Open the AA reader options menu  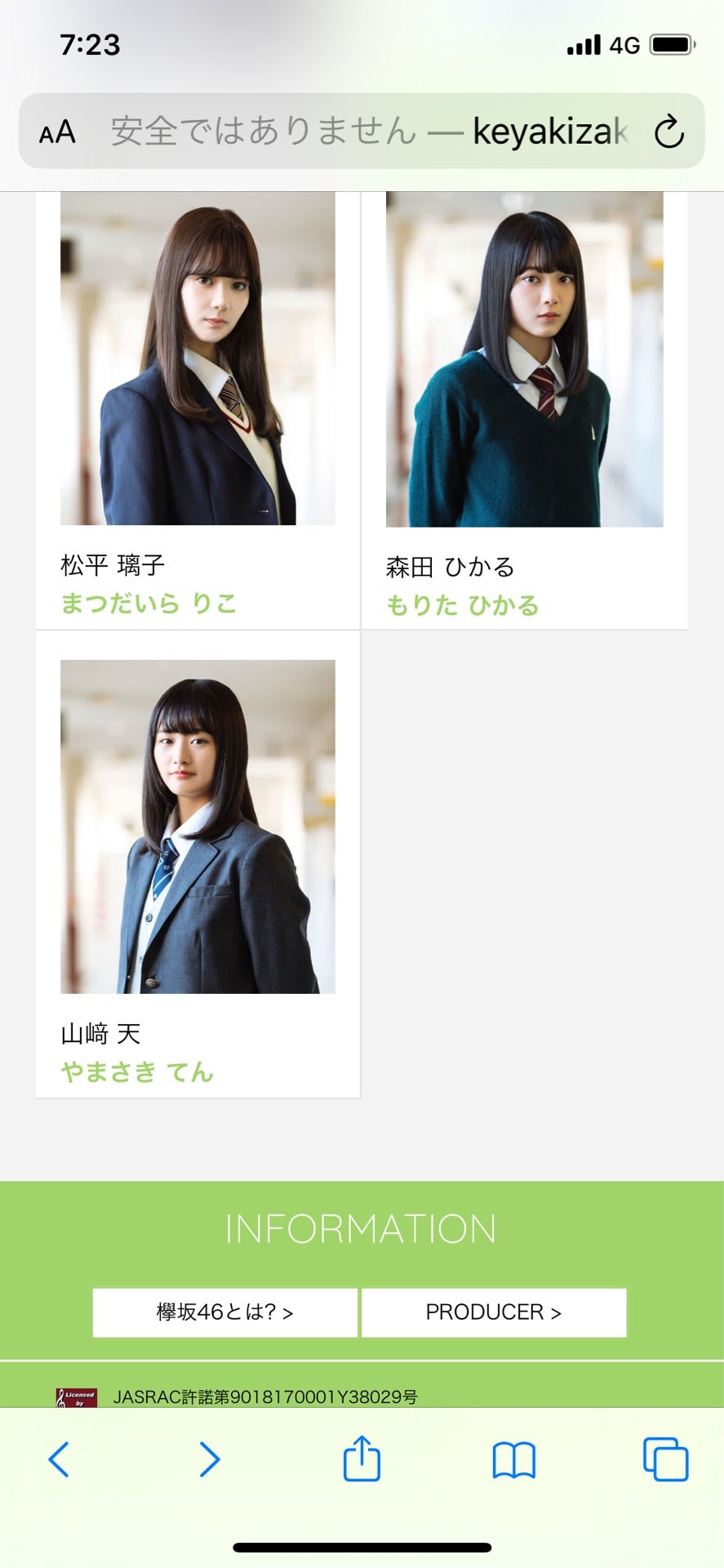click(x=57, y=131)
